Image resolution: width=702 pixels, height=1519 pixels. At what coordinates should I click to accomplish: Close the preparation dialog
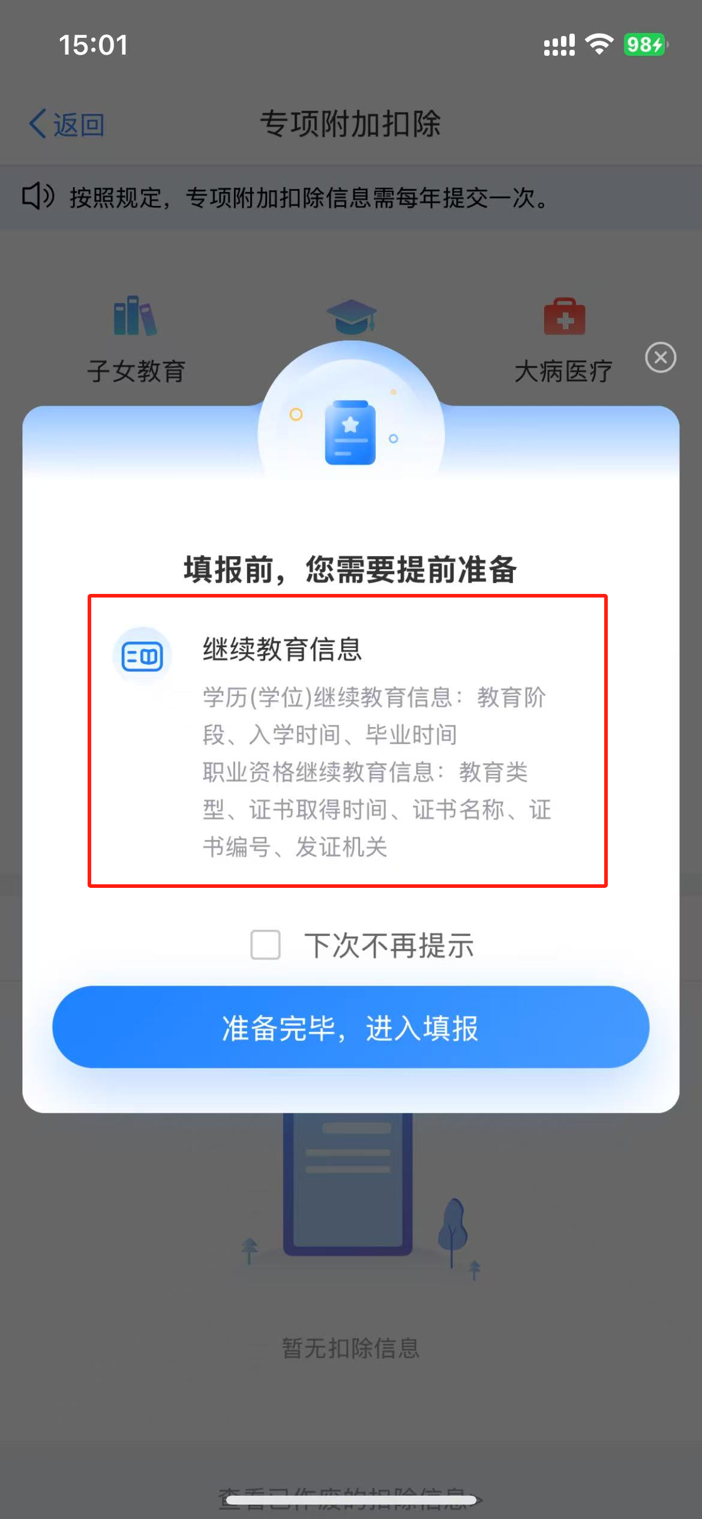point(660,357)
